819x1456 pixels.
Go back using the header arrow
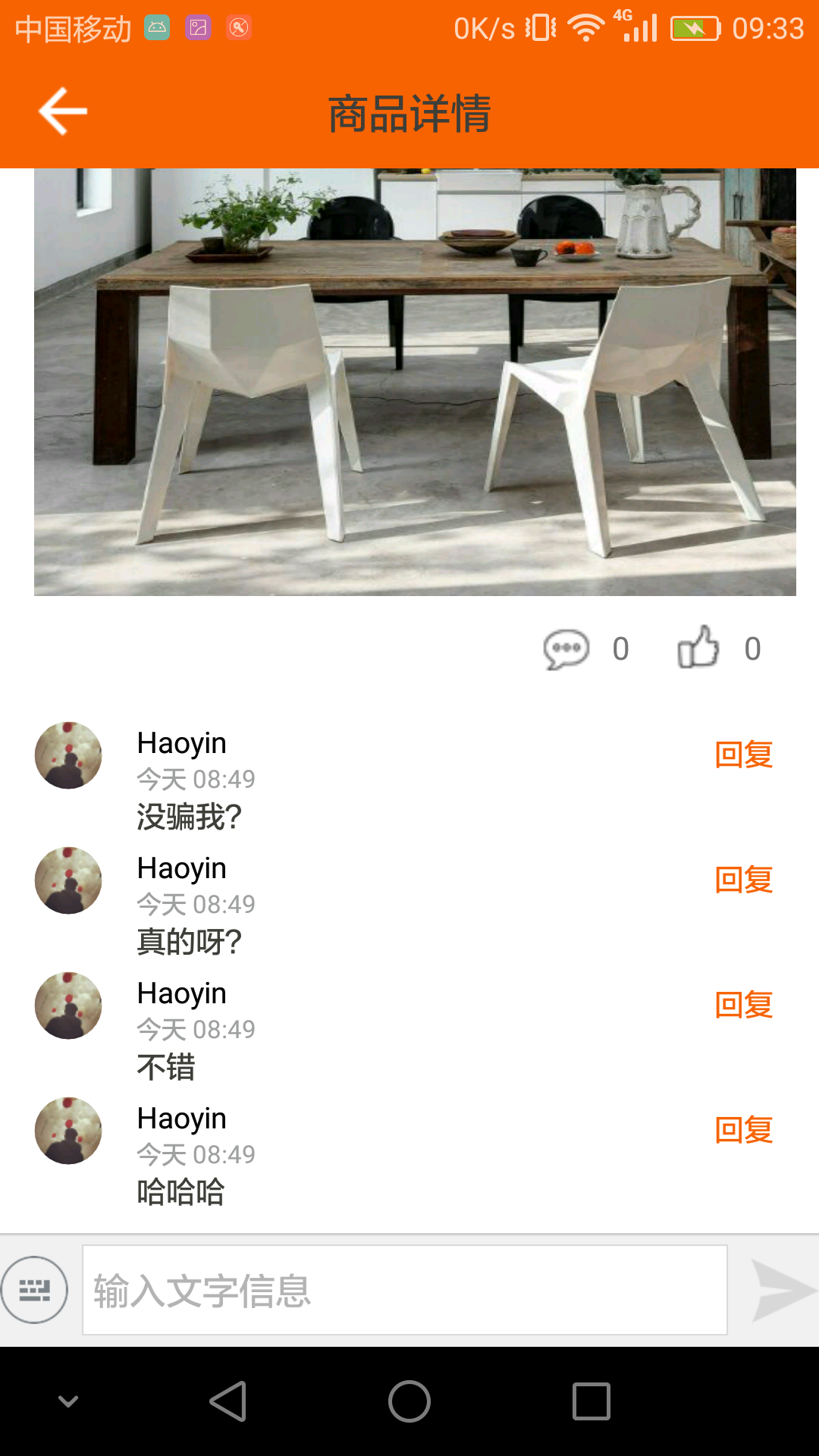click(63, 111)
